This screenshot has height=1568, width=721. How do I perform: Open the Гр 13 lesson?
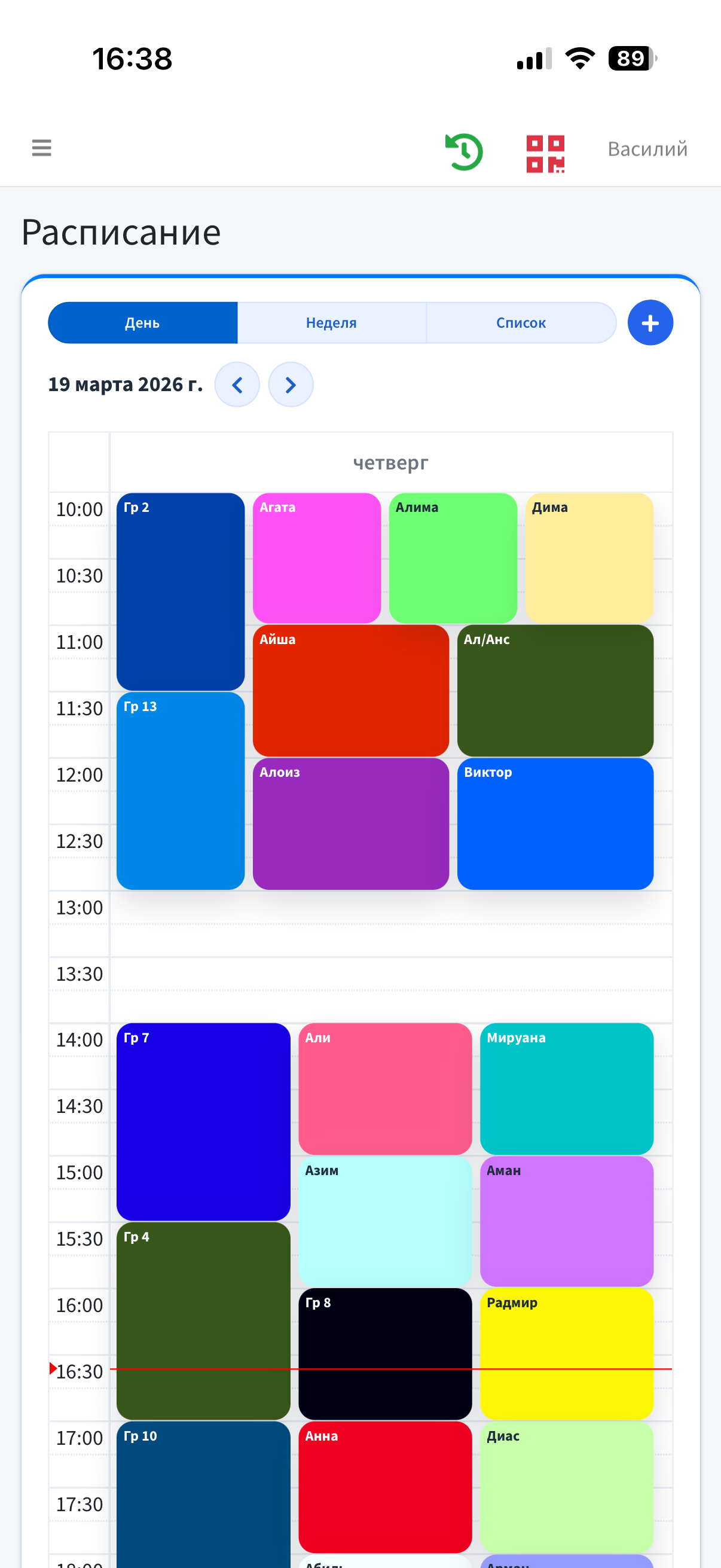click(181, 790)
